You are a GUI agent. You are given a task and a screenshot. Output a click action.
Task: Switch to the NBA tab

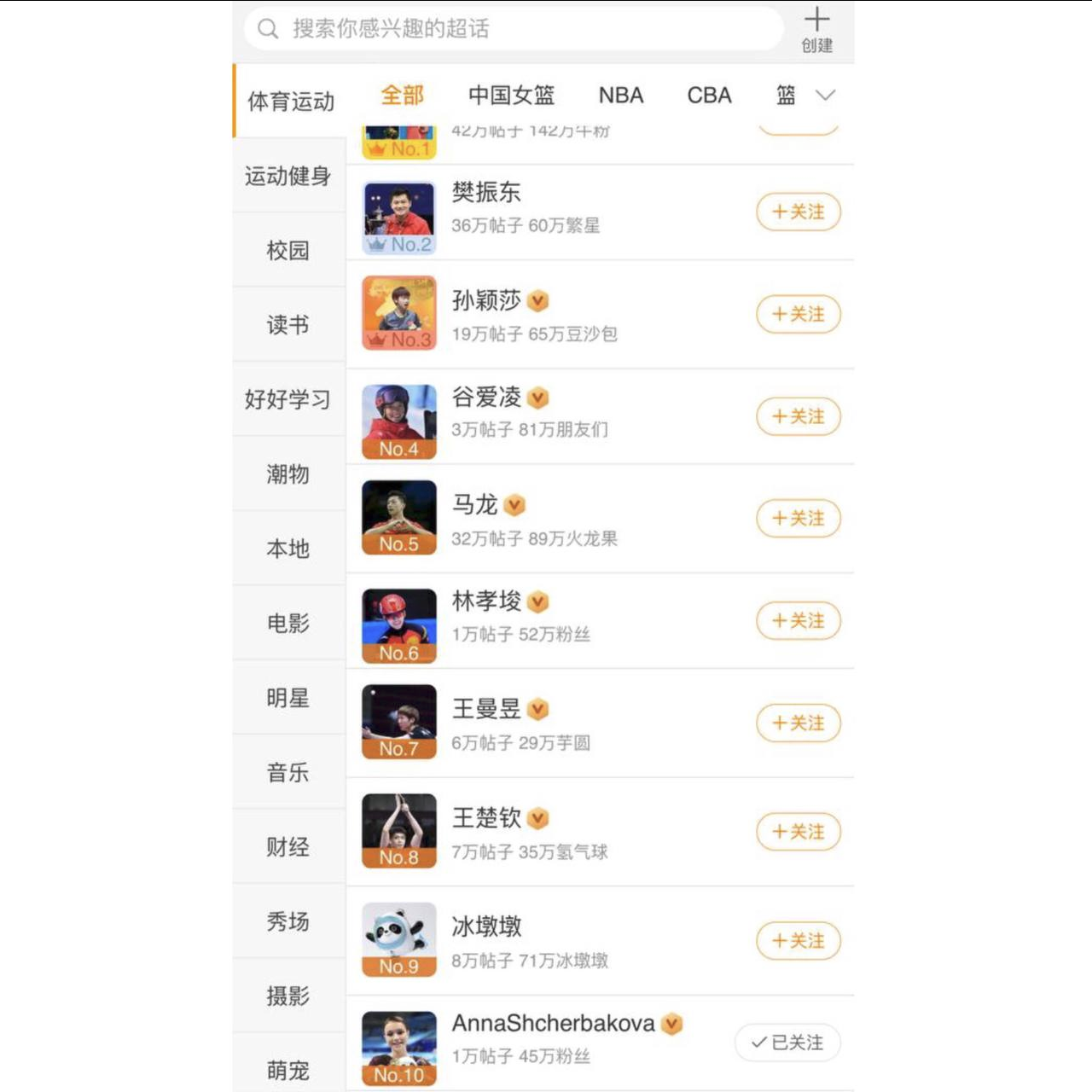coord(620,96)
